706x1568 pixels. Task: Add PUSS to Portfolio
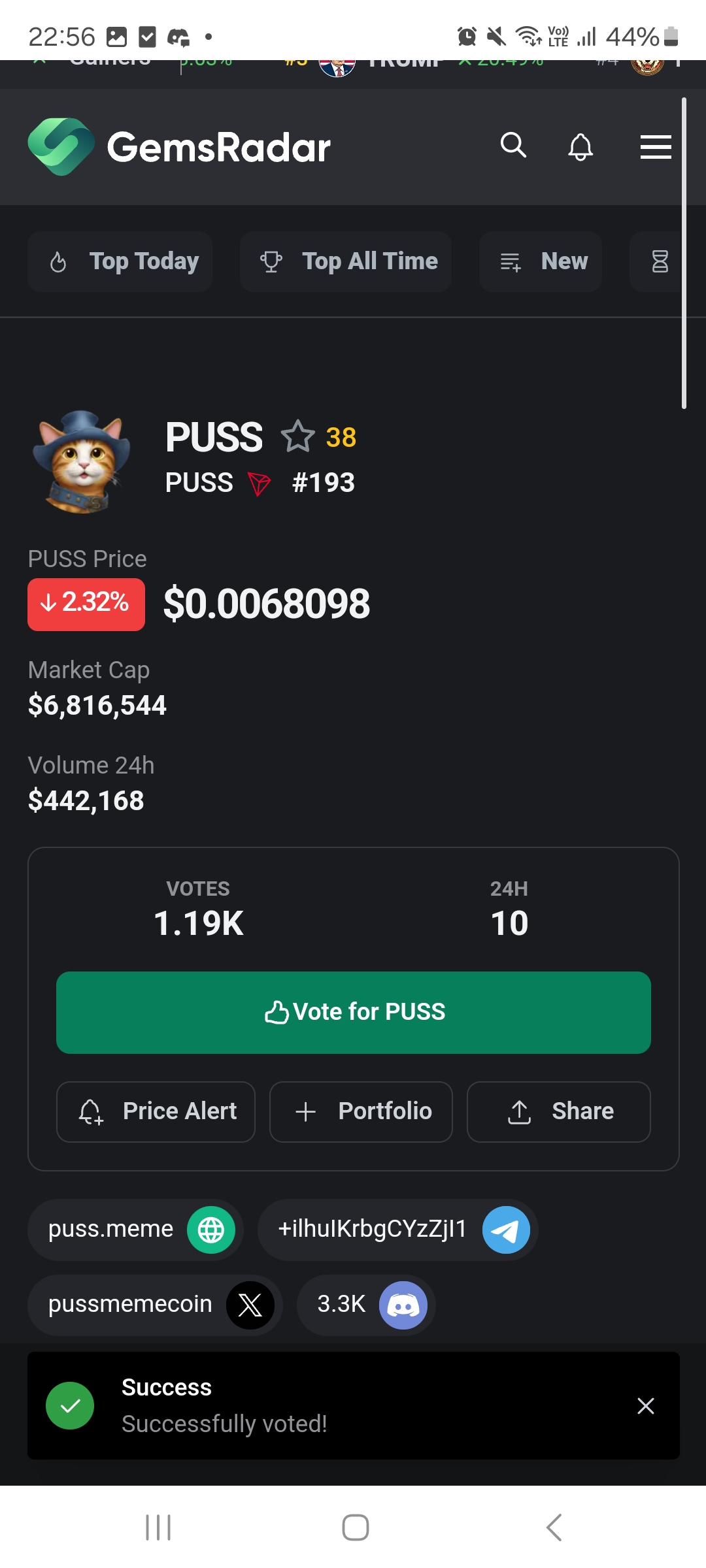pos(361,1111)
